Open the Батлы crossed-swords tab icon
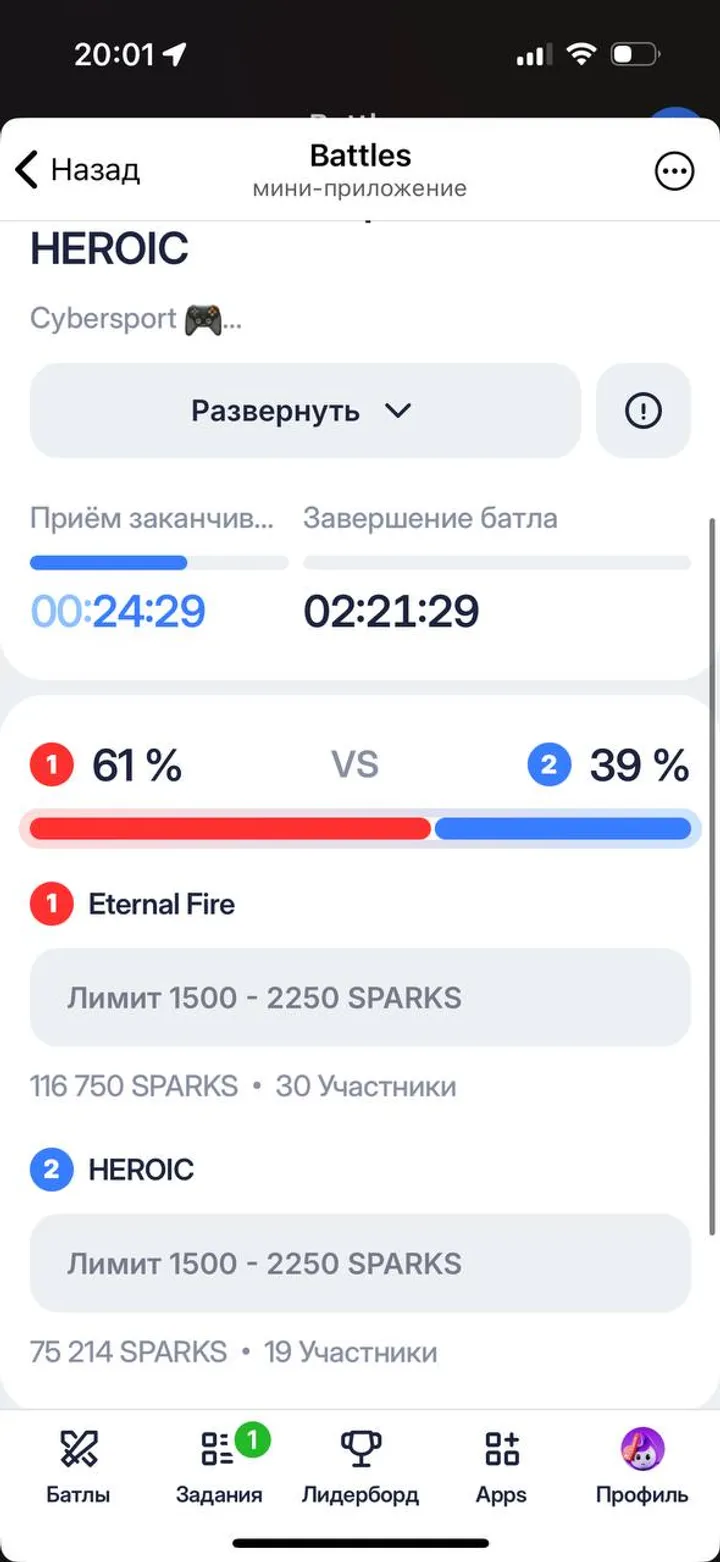This screenshot has height=1562, width=720. (x=79, y=1445)
